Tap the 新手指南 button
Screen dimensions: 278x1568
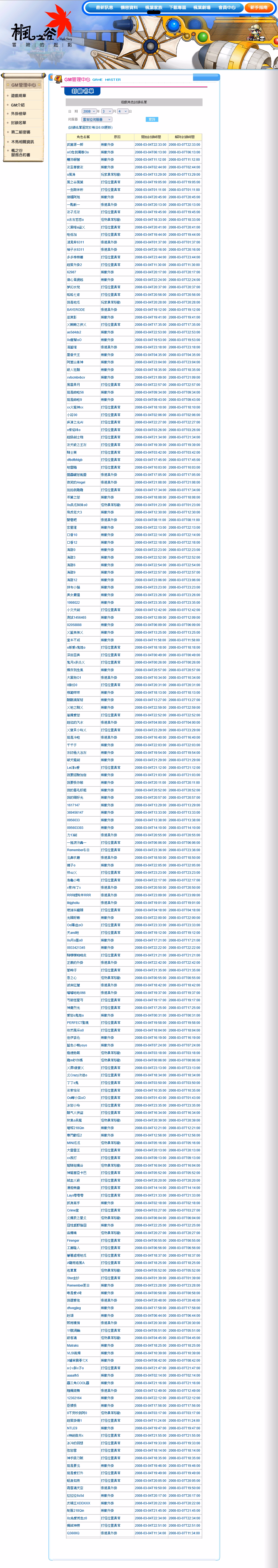[258, 8]
